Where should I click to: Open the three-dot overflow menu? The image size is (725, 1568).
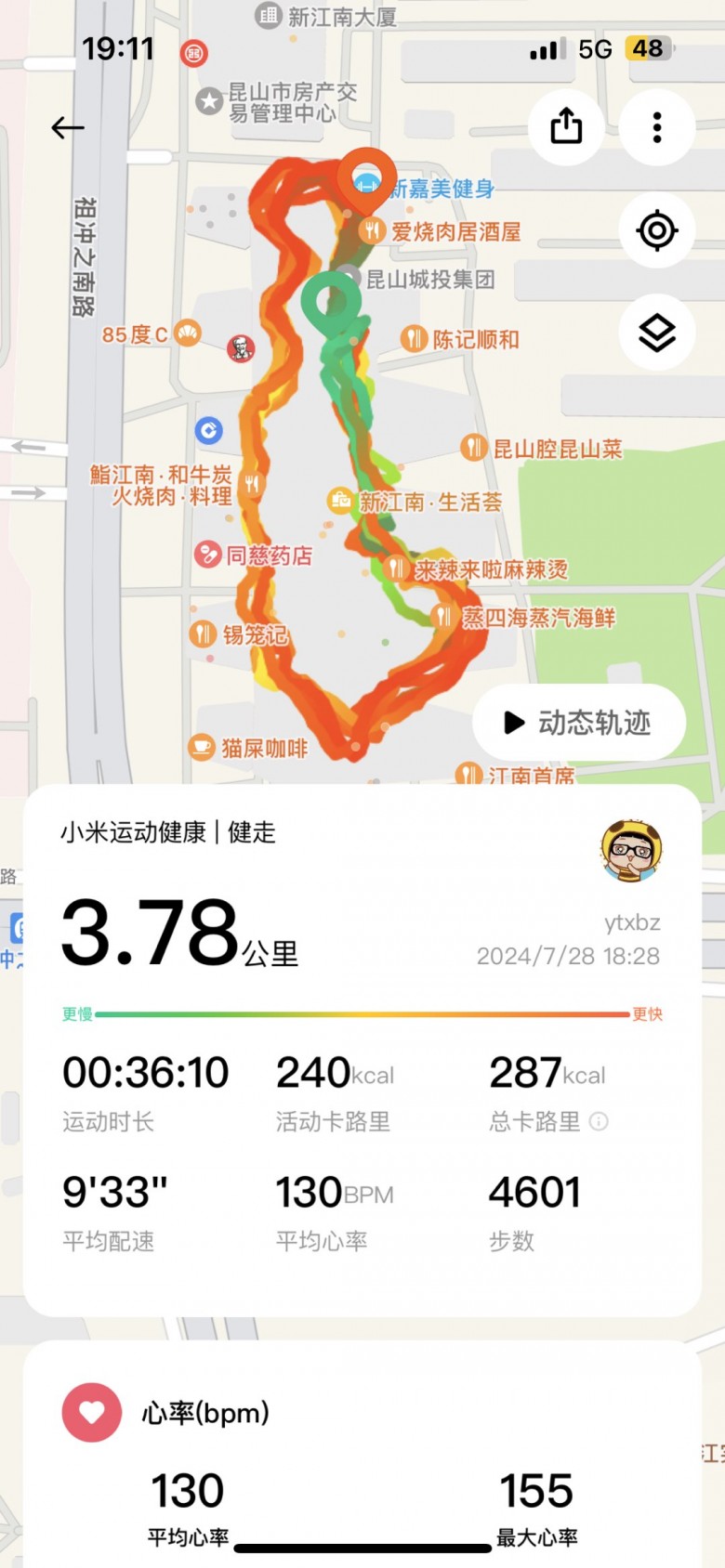657,126
